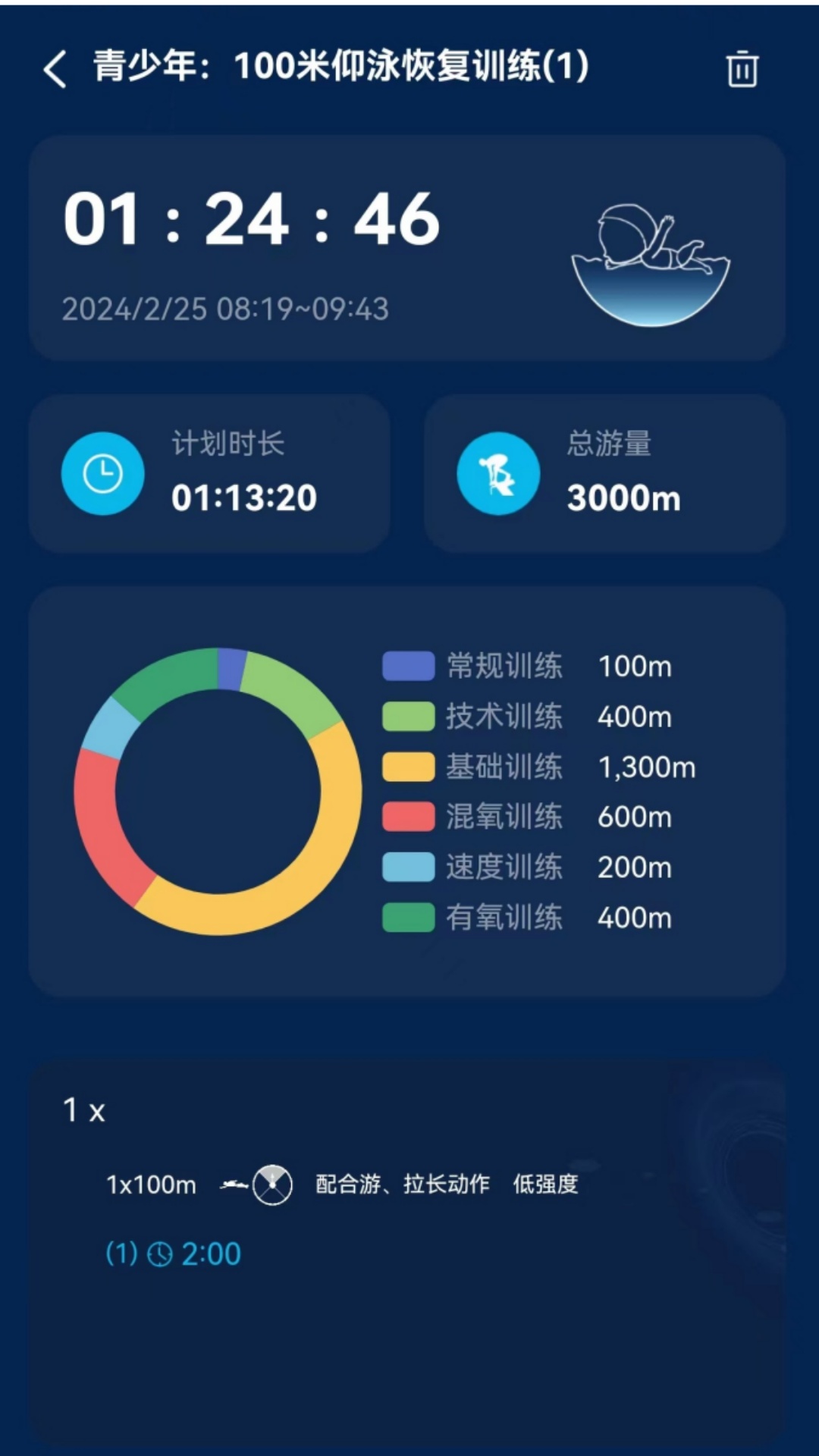Select the 常规训练 legend color swatch

coord(408,667)
